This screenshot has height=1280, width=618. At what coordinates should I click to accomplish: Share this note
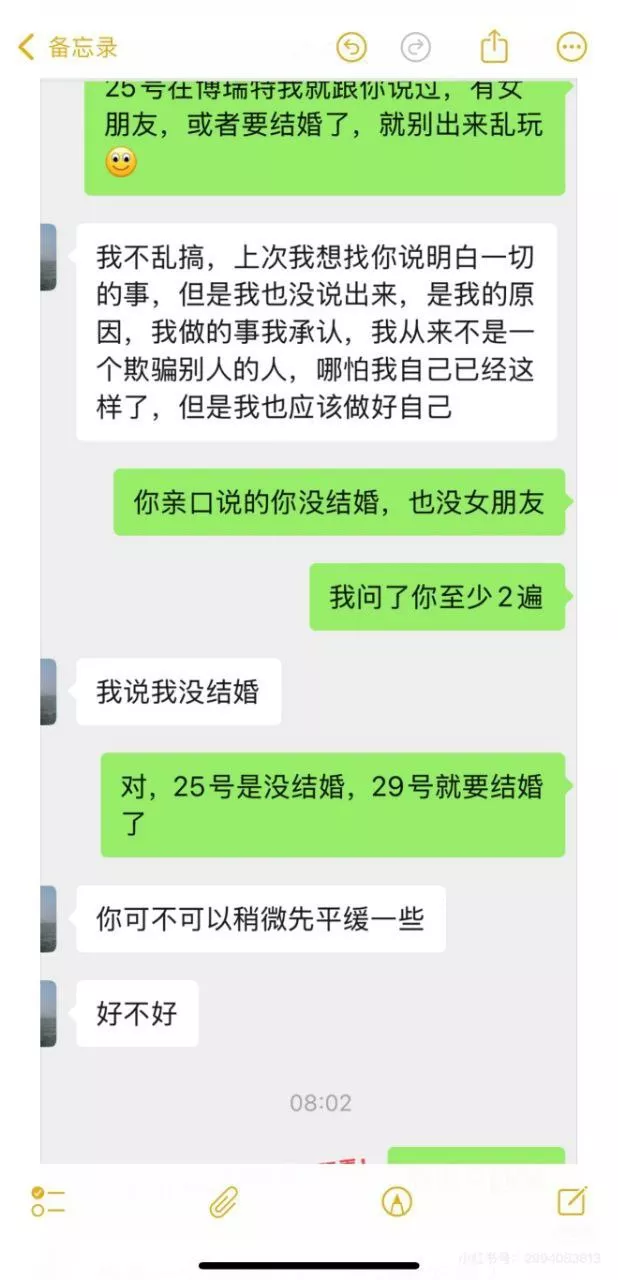tap(494, 46)
